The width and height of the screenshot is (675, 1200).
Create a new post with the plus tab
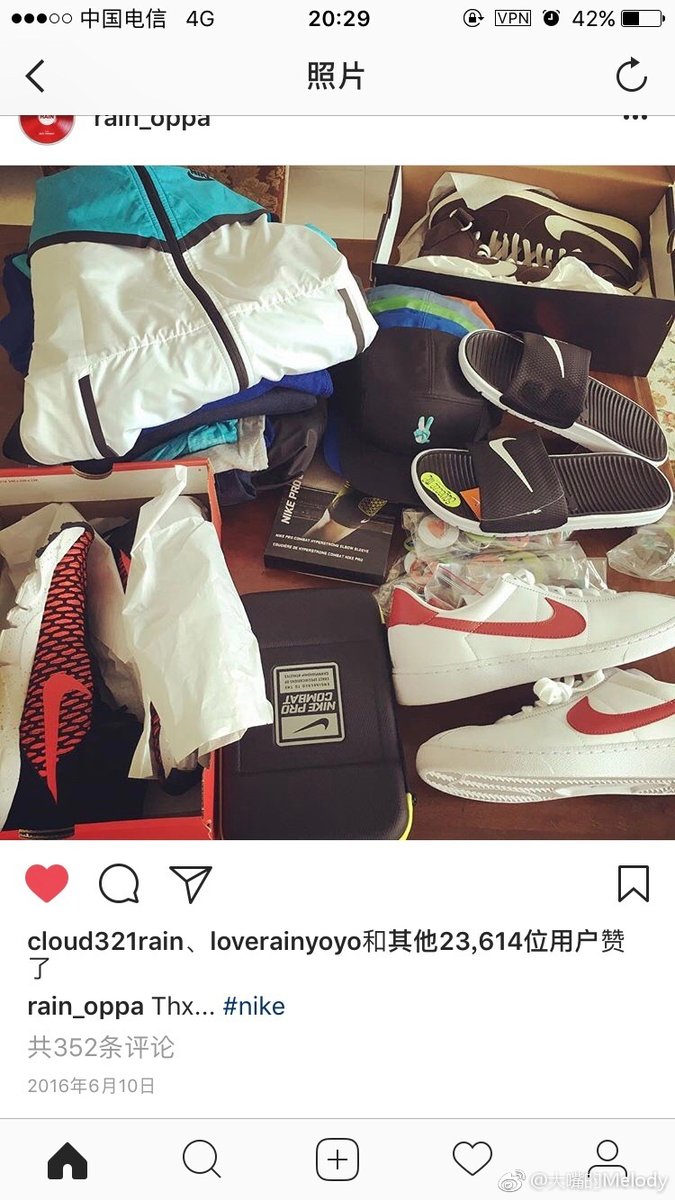[x=337, y=1160]
